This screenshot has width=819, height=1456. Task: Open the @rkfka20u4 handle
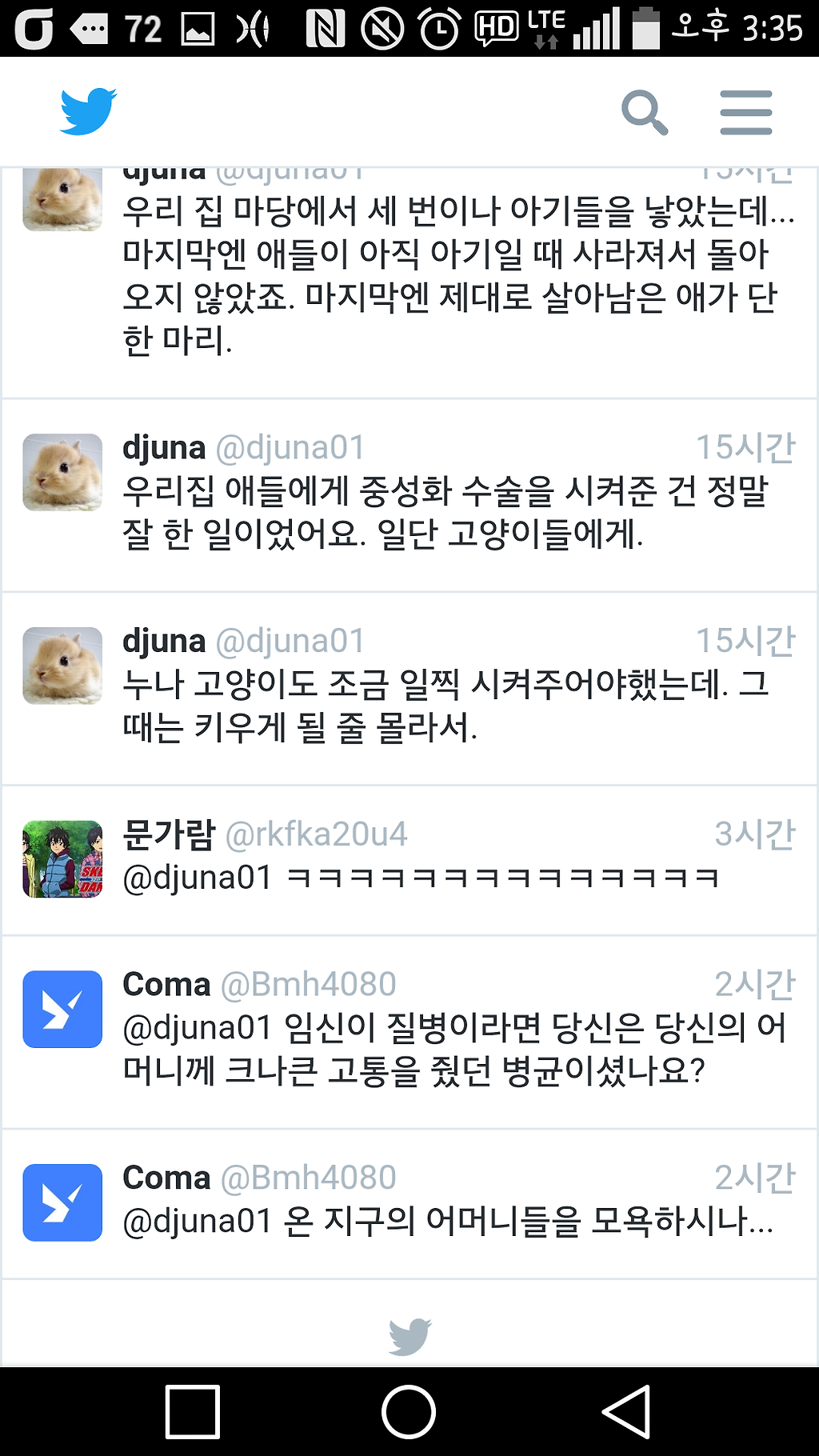coord(317,834)
